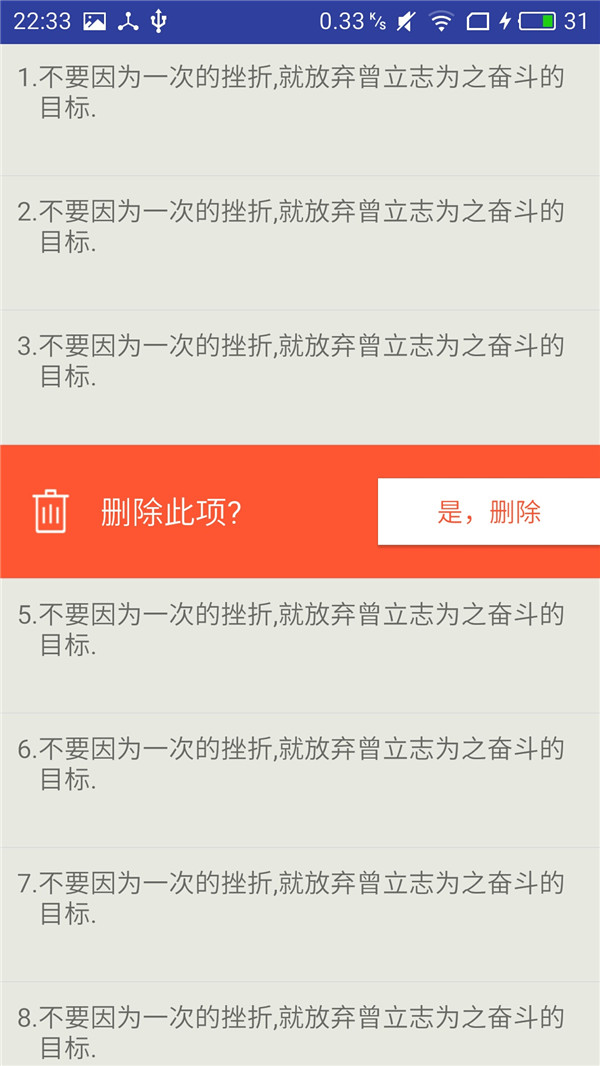Tap list item number 3

click(x=300, y=376)
